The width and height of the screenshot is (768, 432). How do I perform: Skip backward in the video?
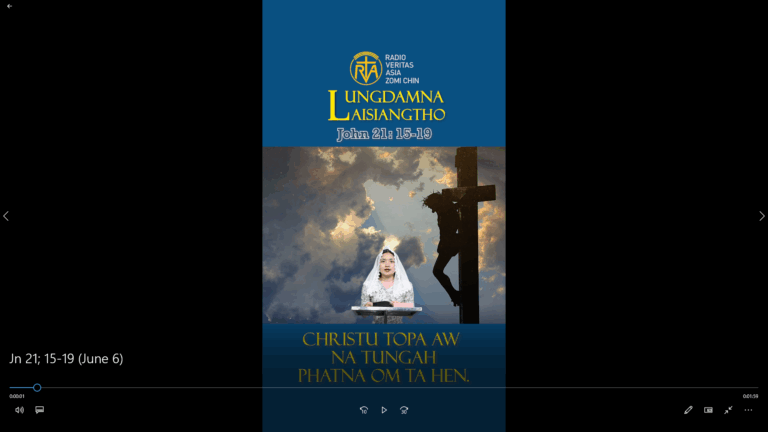(364, 410)
